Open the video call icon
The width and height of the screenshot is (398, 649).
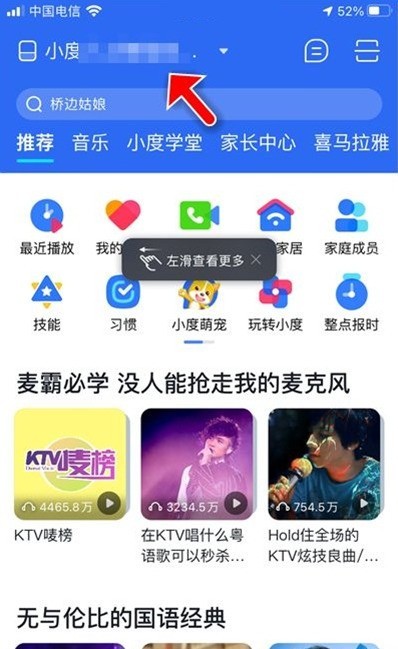pyautogui.click(x=199, y=215)
